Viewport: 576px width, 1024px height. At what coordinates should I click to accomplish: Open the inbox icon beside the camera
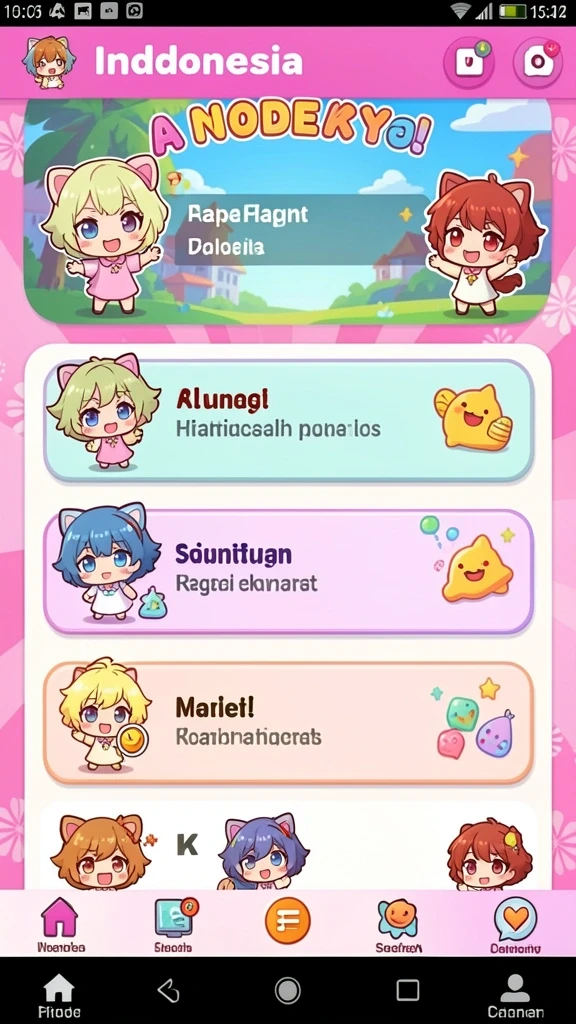(x=468, y=62)
